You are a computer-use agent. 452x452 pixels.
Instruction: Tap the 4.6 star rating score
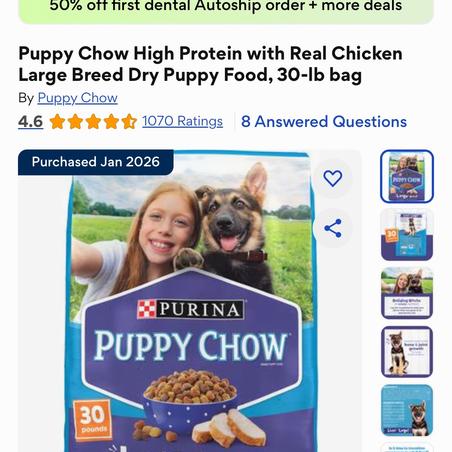(x=30, y=121)
